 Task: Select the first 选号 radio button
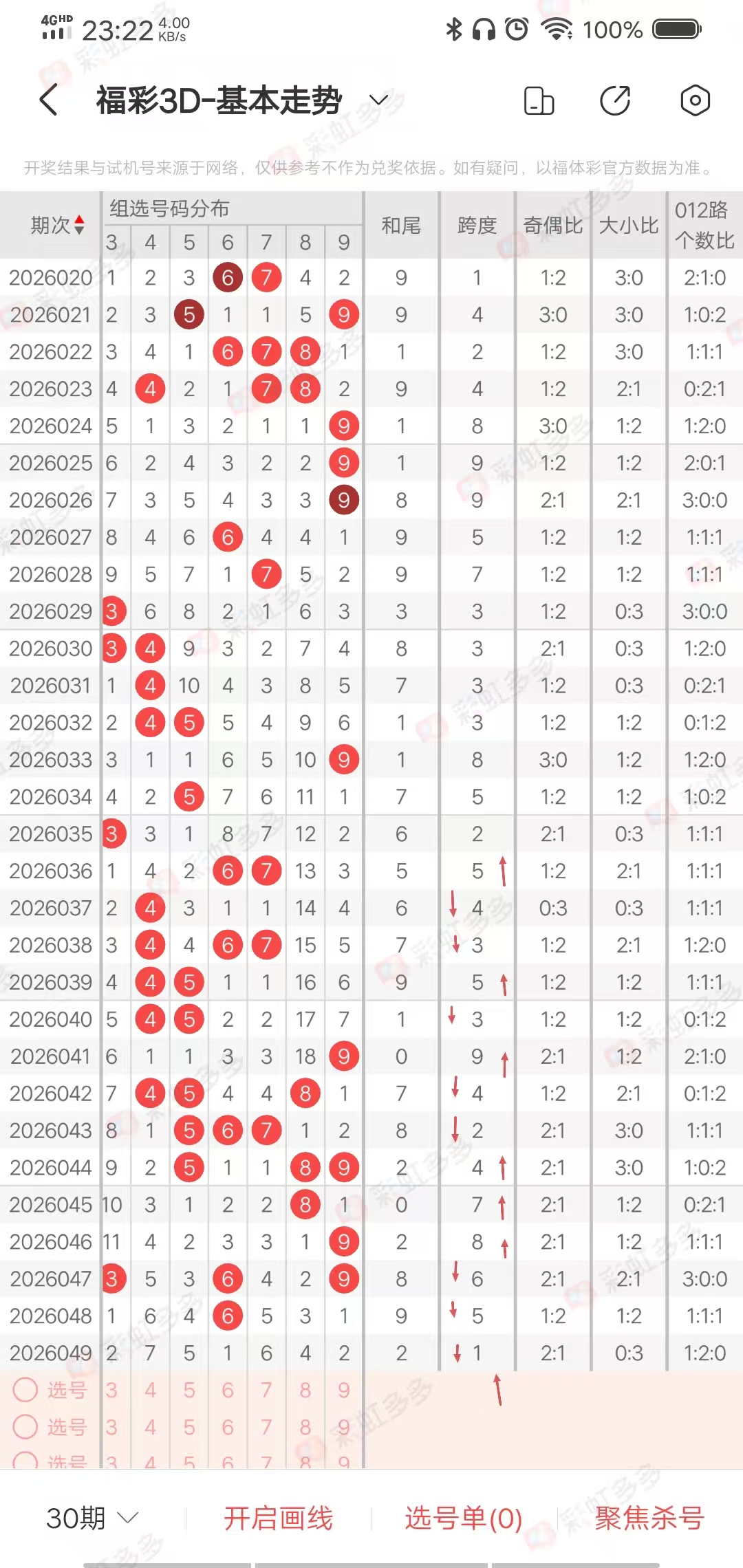pos(26,1390)
